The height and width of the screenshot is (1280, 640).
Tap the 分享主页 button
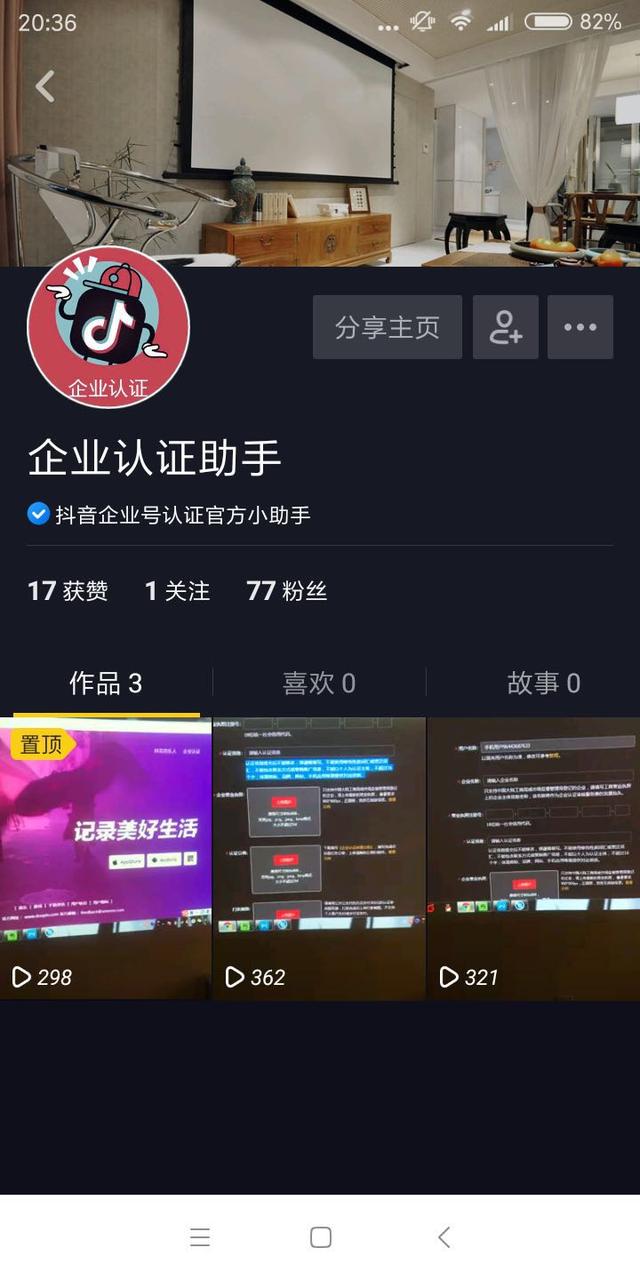tap(387, 327)
